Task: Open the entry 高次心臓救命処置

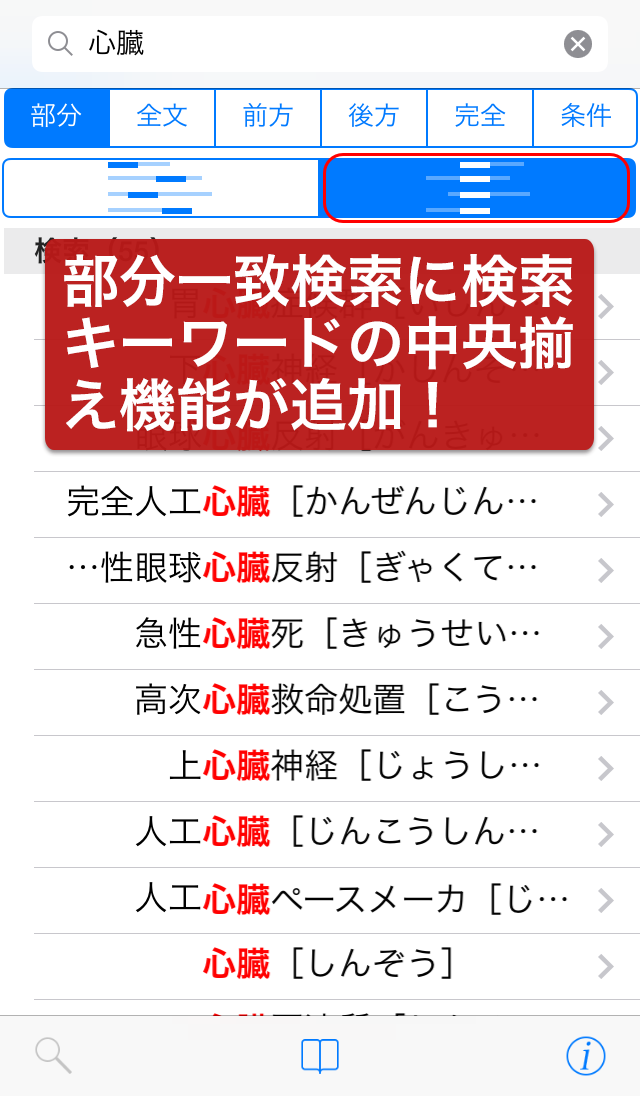Action: click(320, 702)
